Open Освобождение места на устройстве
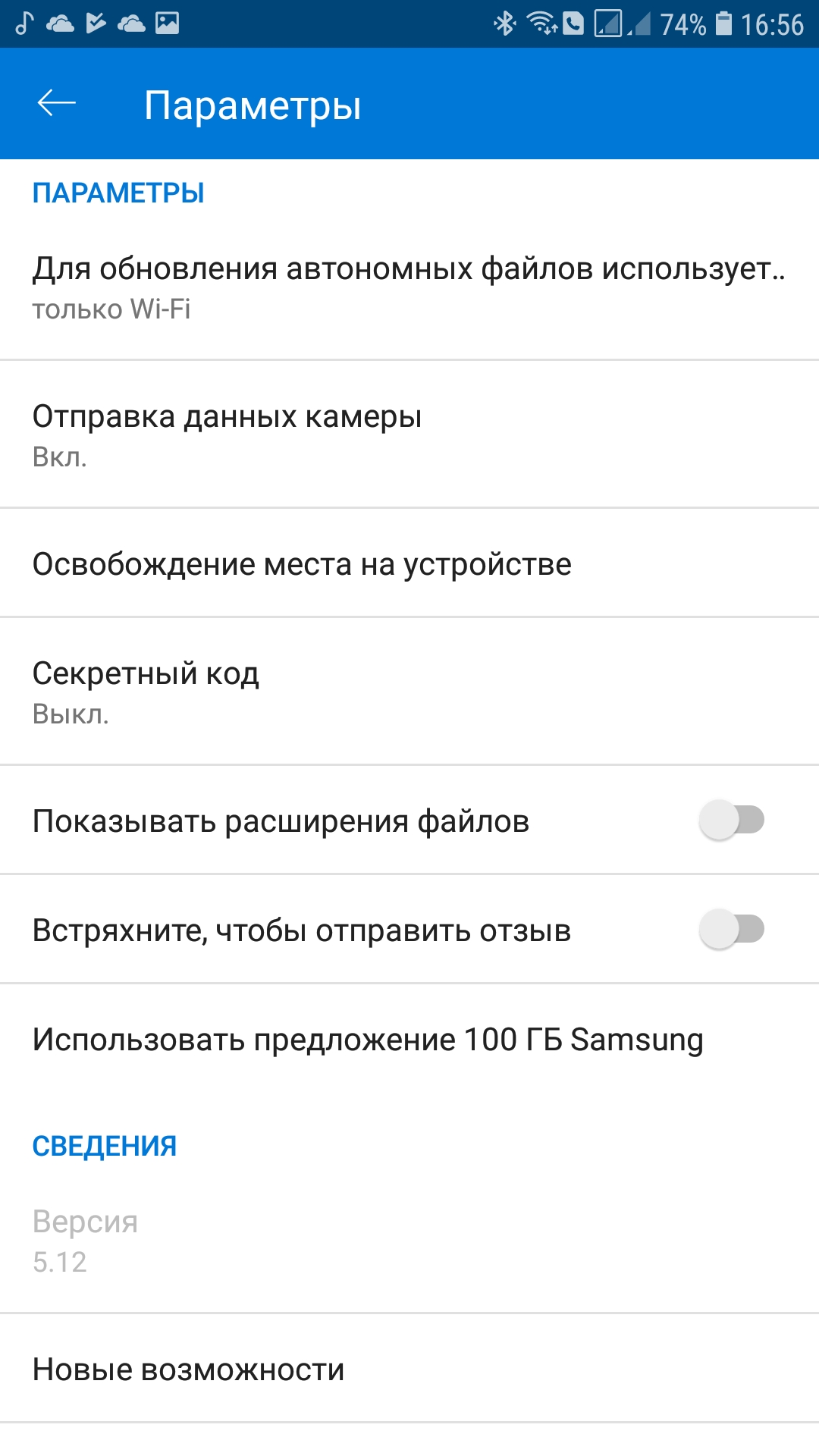The image size is (819, 1456). click(x=408, y=563)
